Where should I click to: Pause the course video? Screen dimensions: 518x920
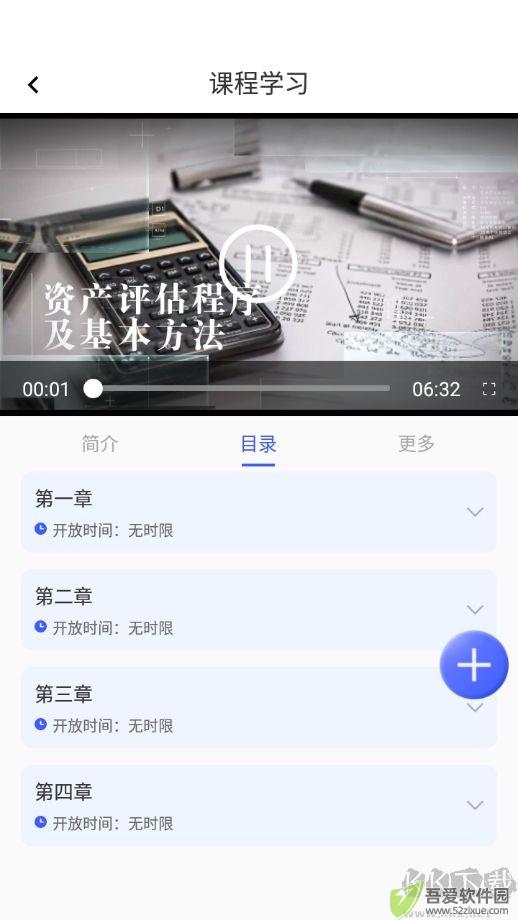[258, 263]
